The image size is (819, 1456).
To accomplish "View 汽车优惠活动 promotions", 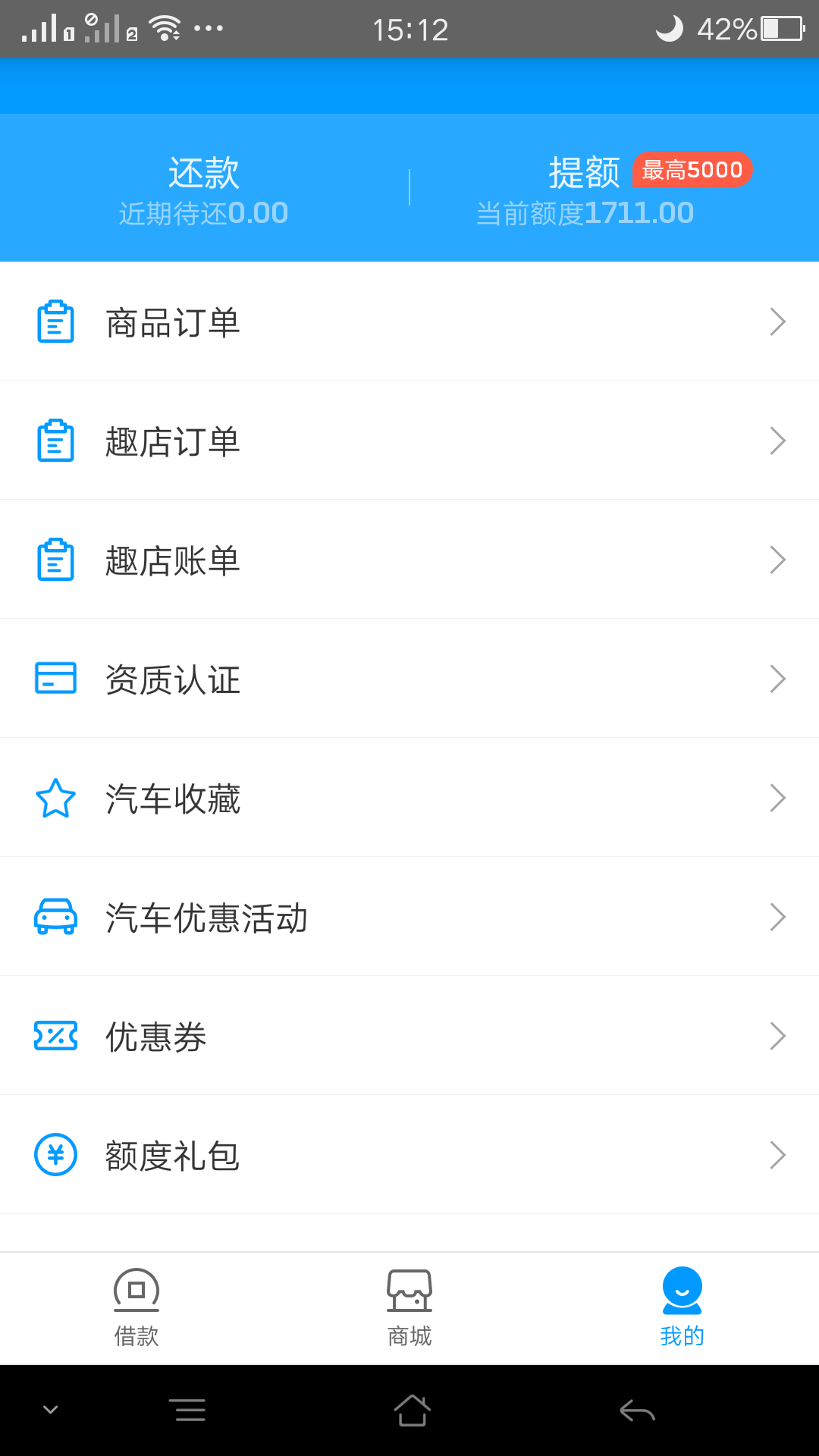I will point(409,917).
